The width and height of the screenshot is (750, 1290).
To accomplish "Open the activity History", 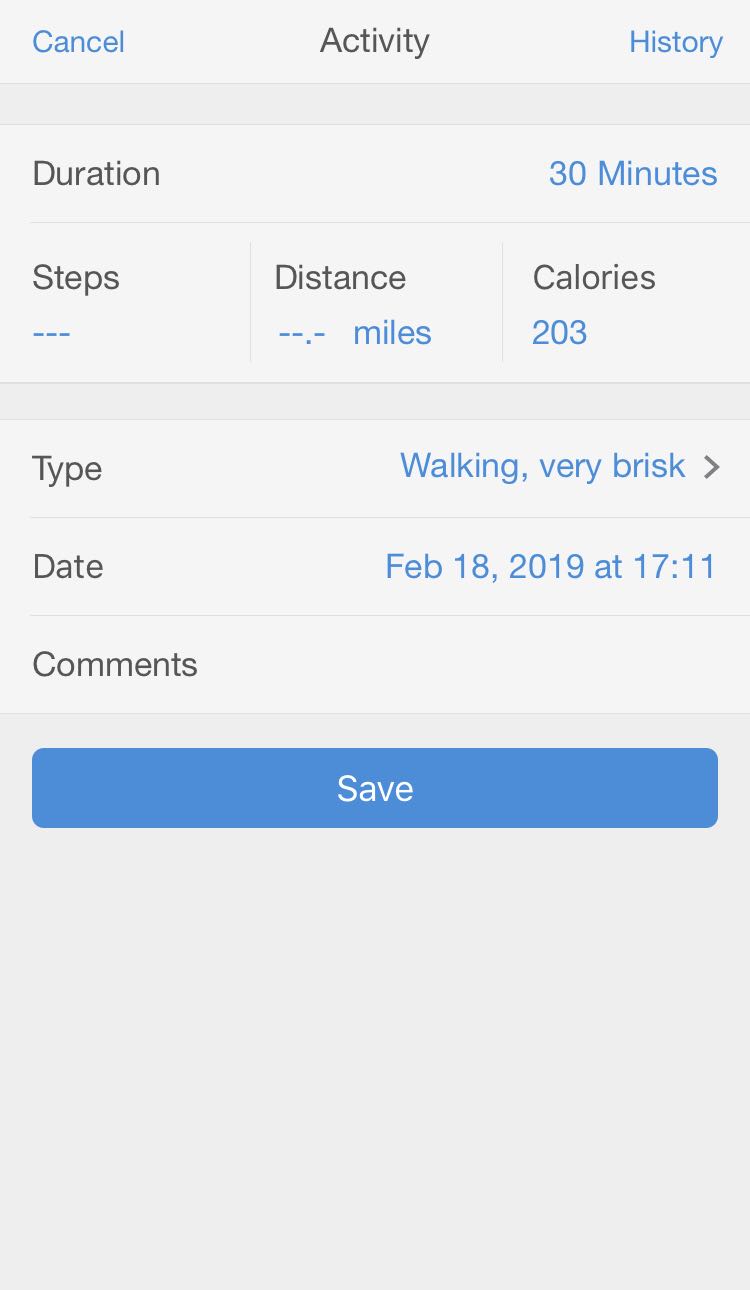I will pos(675,42).
